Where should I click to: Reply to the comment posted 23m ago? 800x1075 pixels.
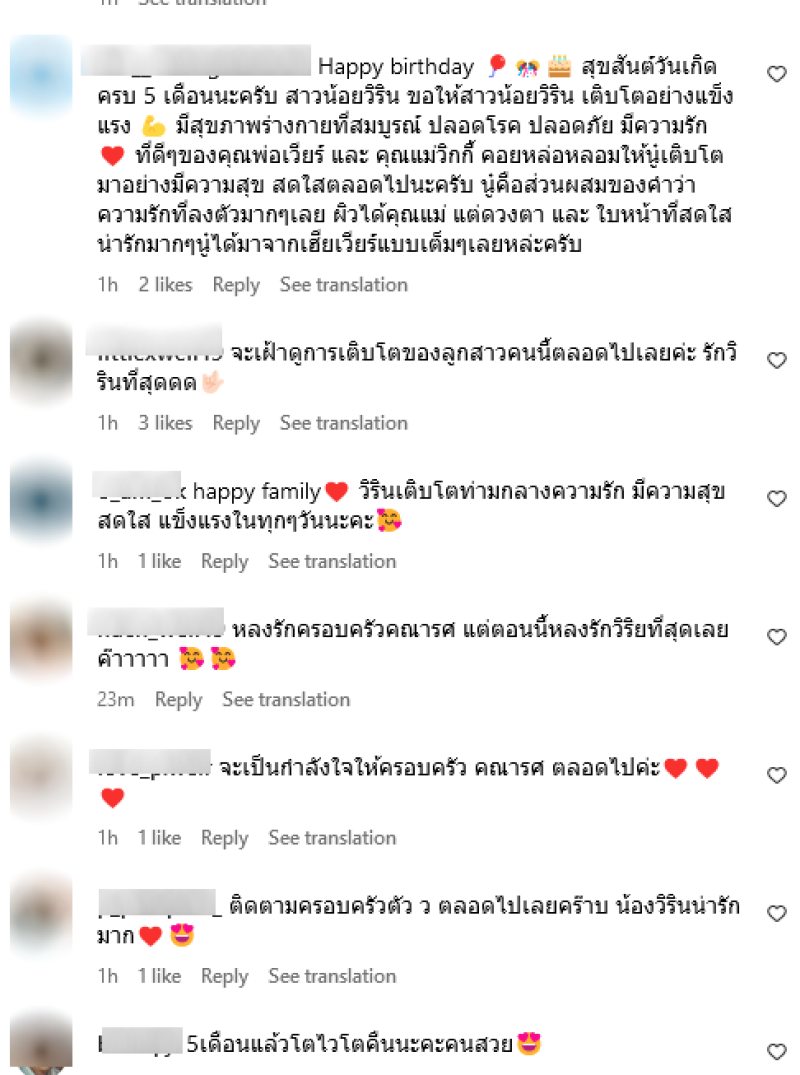click(178, 700)
